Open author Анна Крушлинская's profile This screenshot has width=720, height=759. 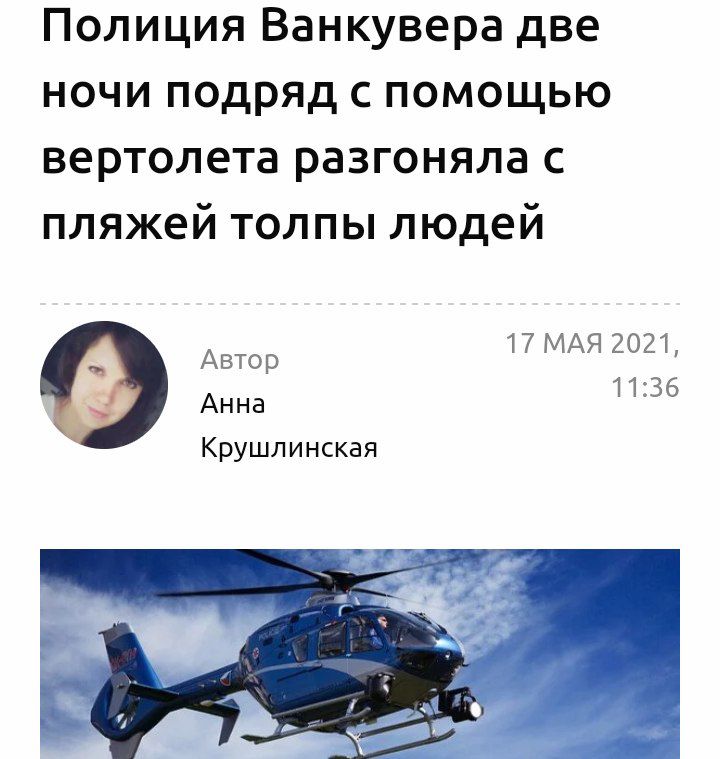(288, 426)
